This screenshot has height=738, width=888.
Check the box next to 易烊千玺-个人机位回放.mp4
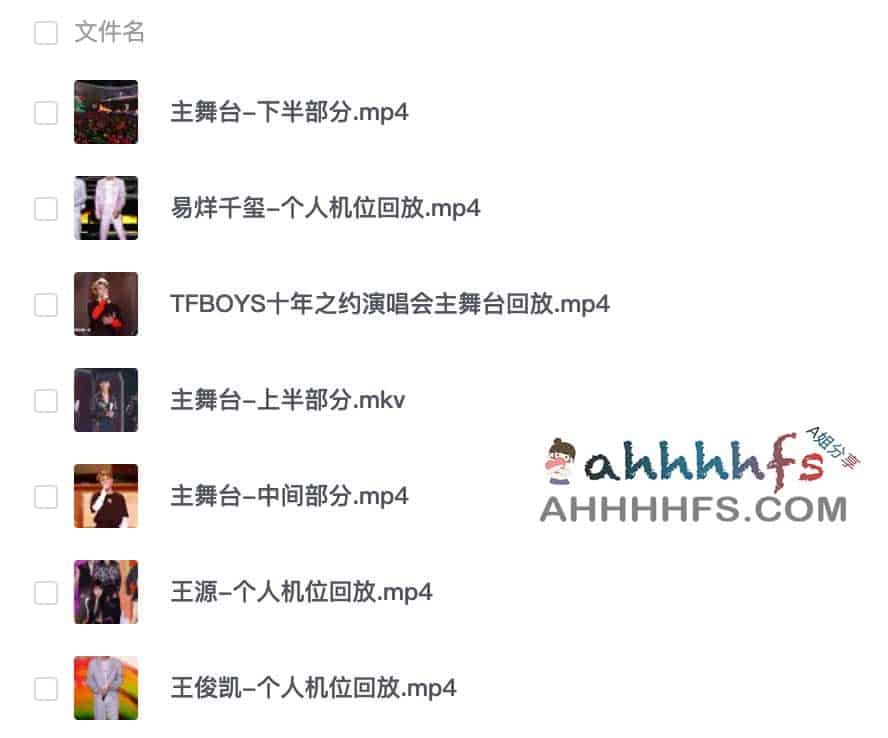46,208
